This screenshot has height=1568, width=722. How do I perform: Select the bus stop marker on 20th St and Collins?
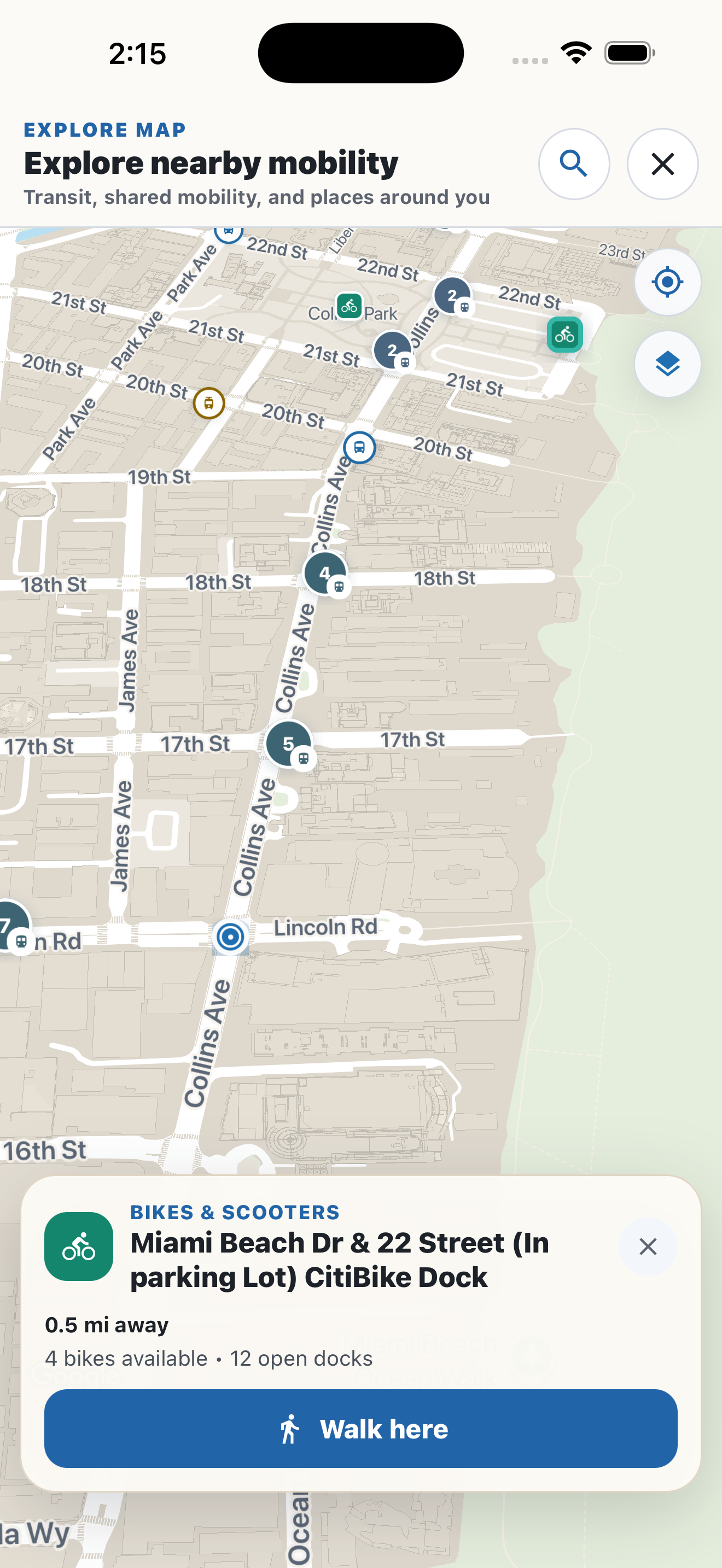pyautogui.click(x=359, y=447)
